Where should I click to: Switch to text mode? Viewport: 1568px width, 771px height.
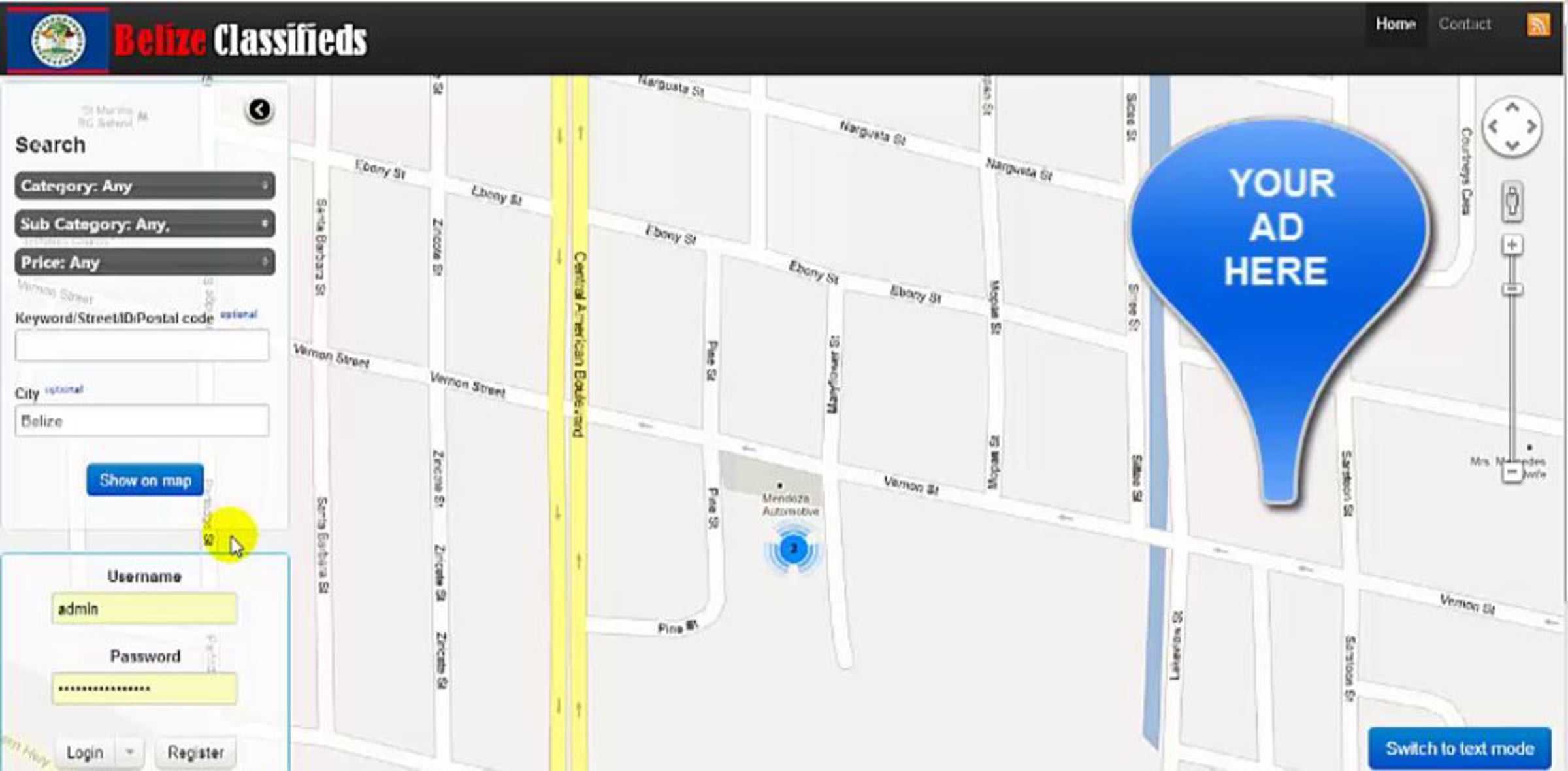click(1460, 748)
